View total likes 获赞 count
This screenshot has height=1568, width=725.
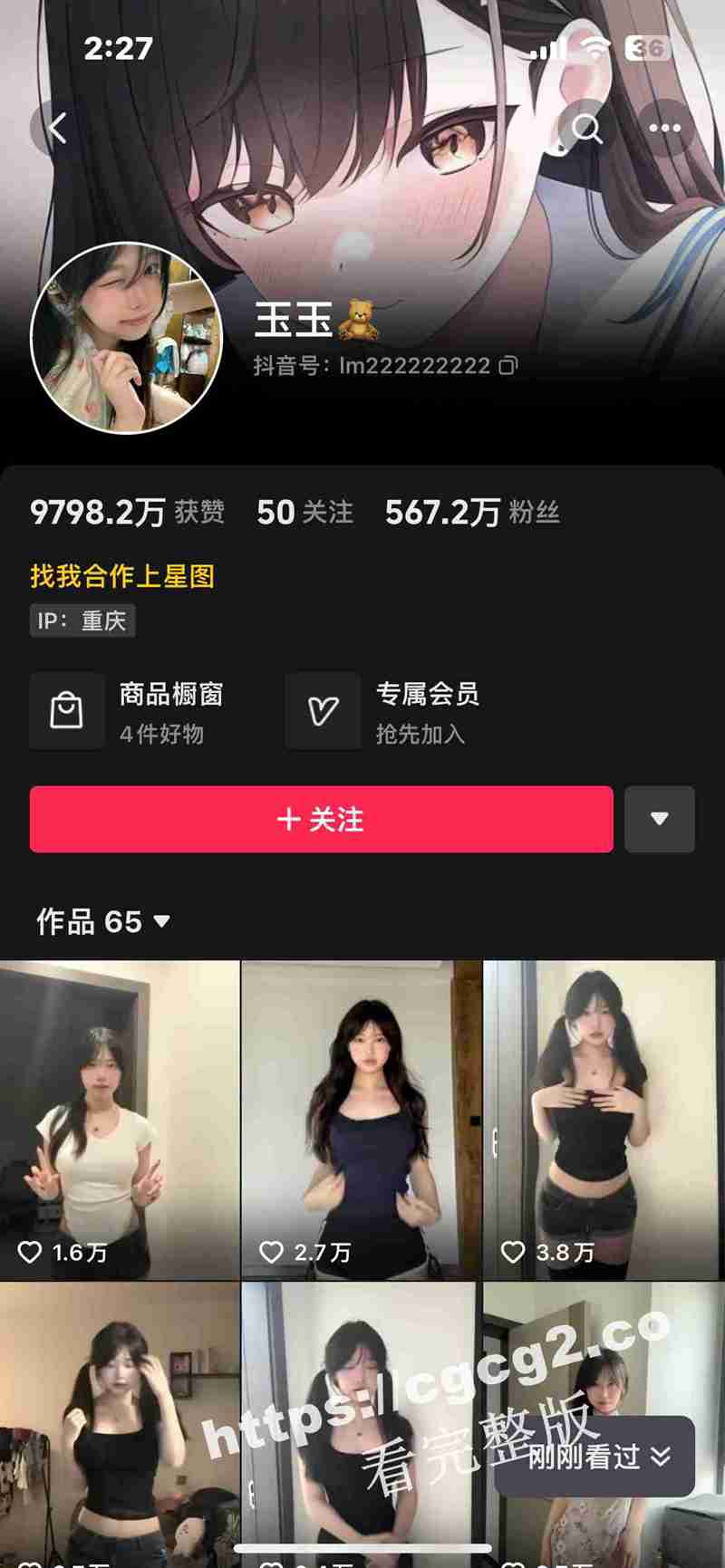(127, 512)
